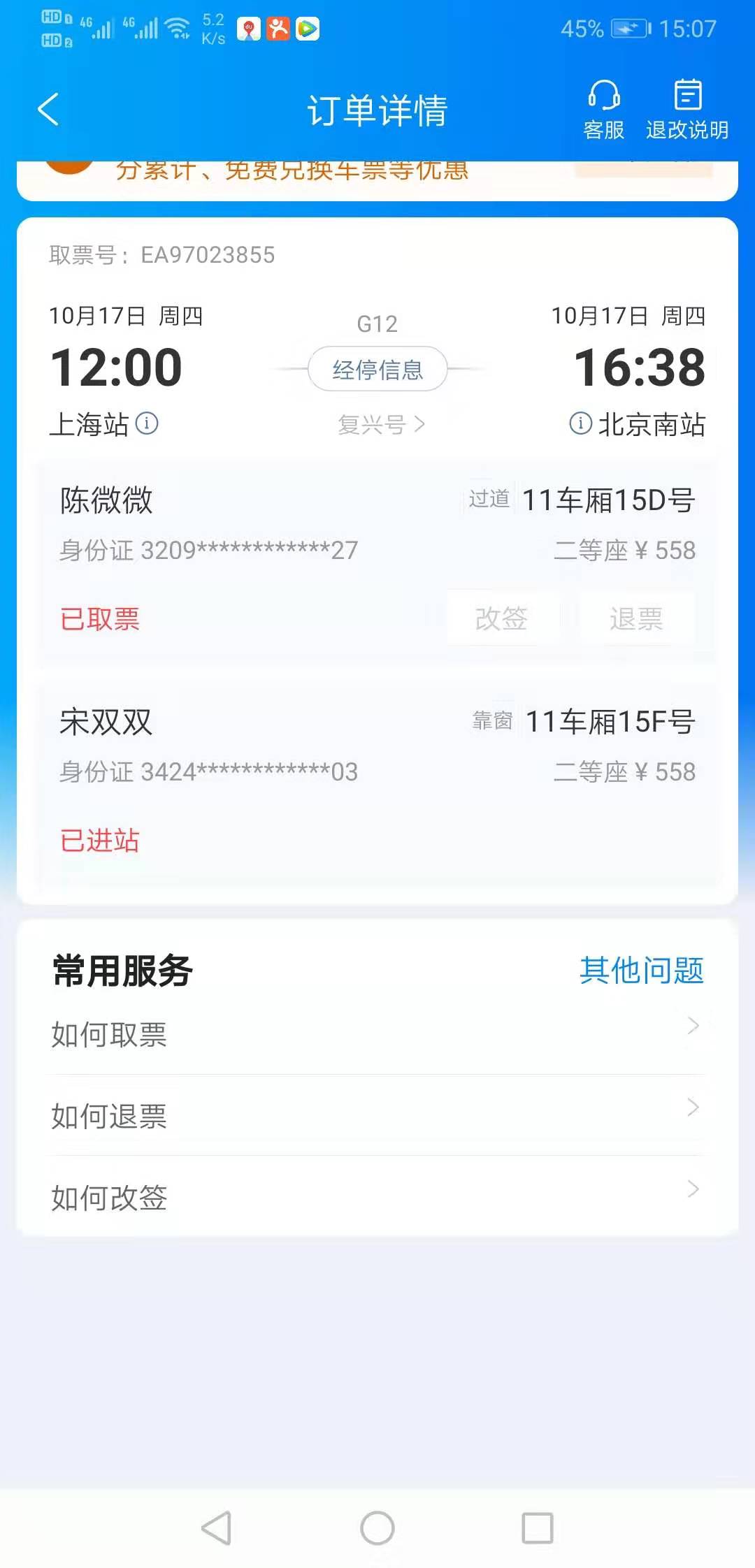The height and width of the screenshot is (1568, 755).
Task: View stop information (经停信息) for G12
Action: pos(377,369)
